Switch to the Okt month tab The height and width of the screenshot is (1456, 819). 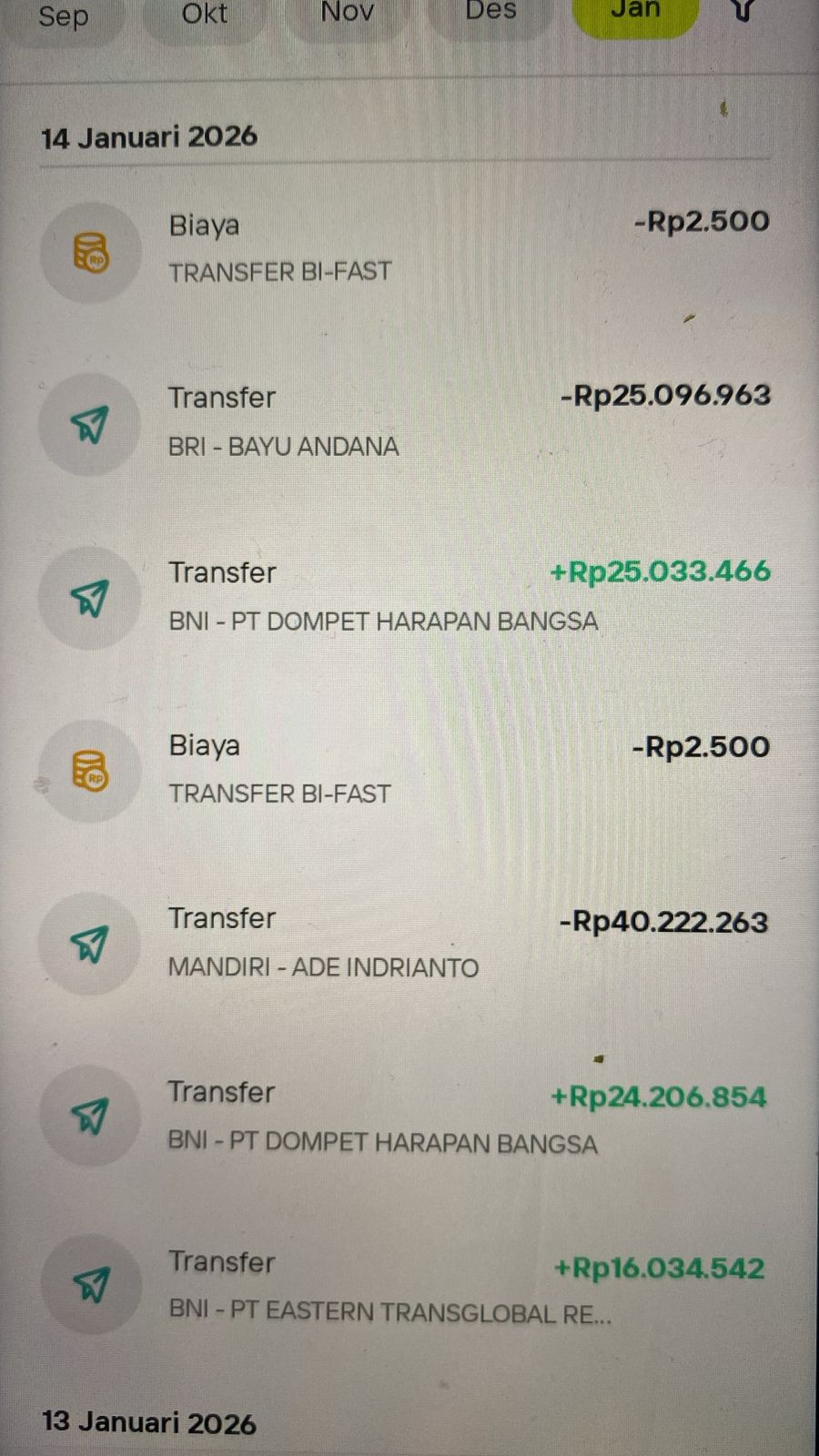[x=205, y=15]
